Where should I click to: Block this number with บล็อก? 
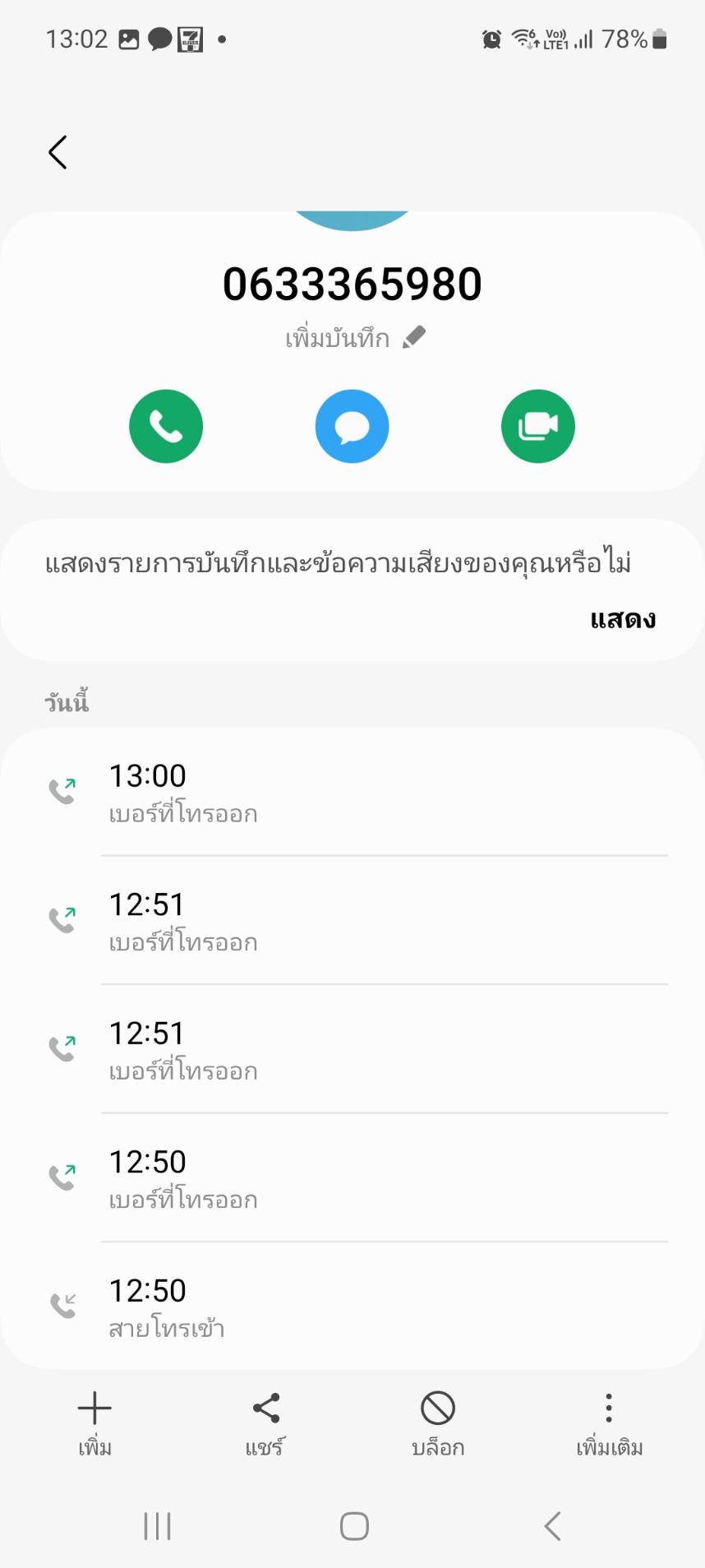438,1422
